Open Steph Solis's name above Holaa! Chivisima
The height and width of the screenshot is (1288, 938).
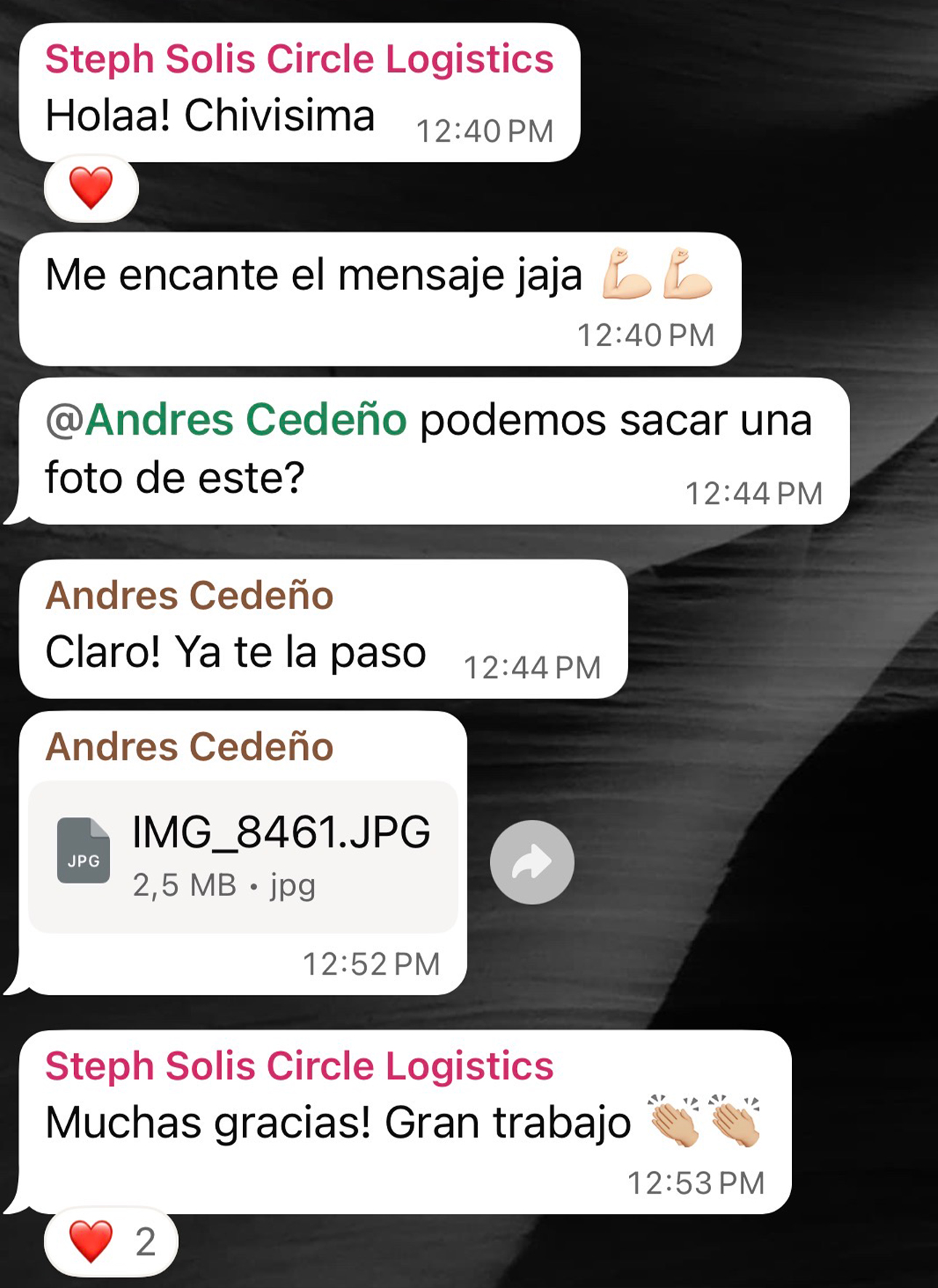(299, 59)
